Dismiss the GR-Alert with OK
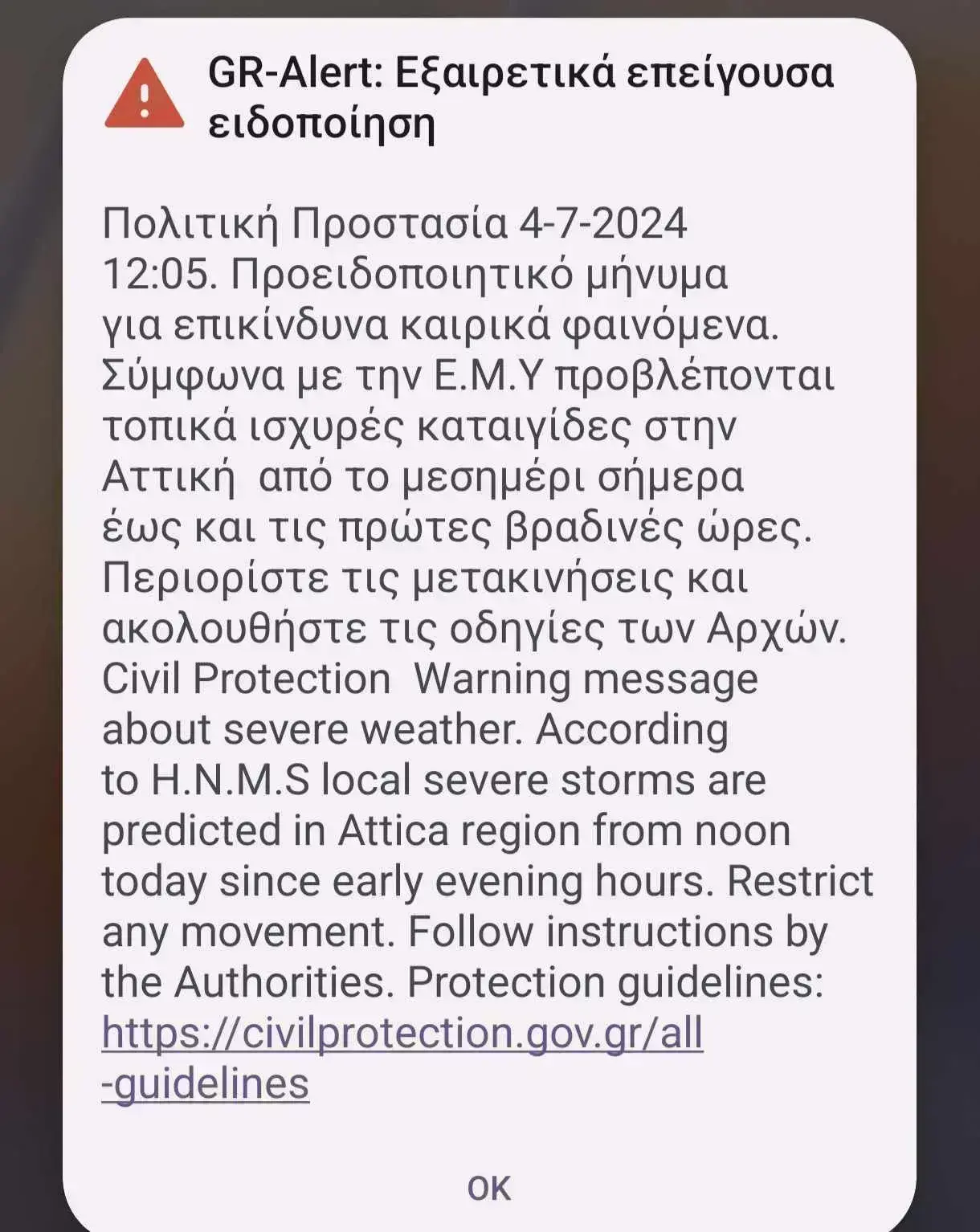This screenshot has height=1232, width=980. (x=488, y=1189)
